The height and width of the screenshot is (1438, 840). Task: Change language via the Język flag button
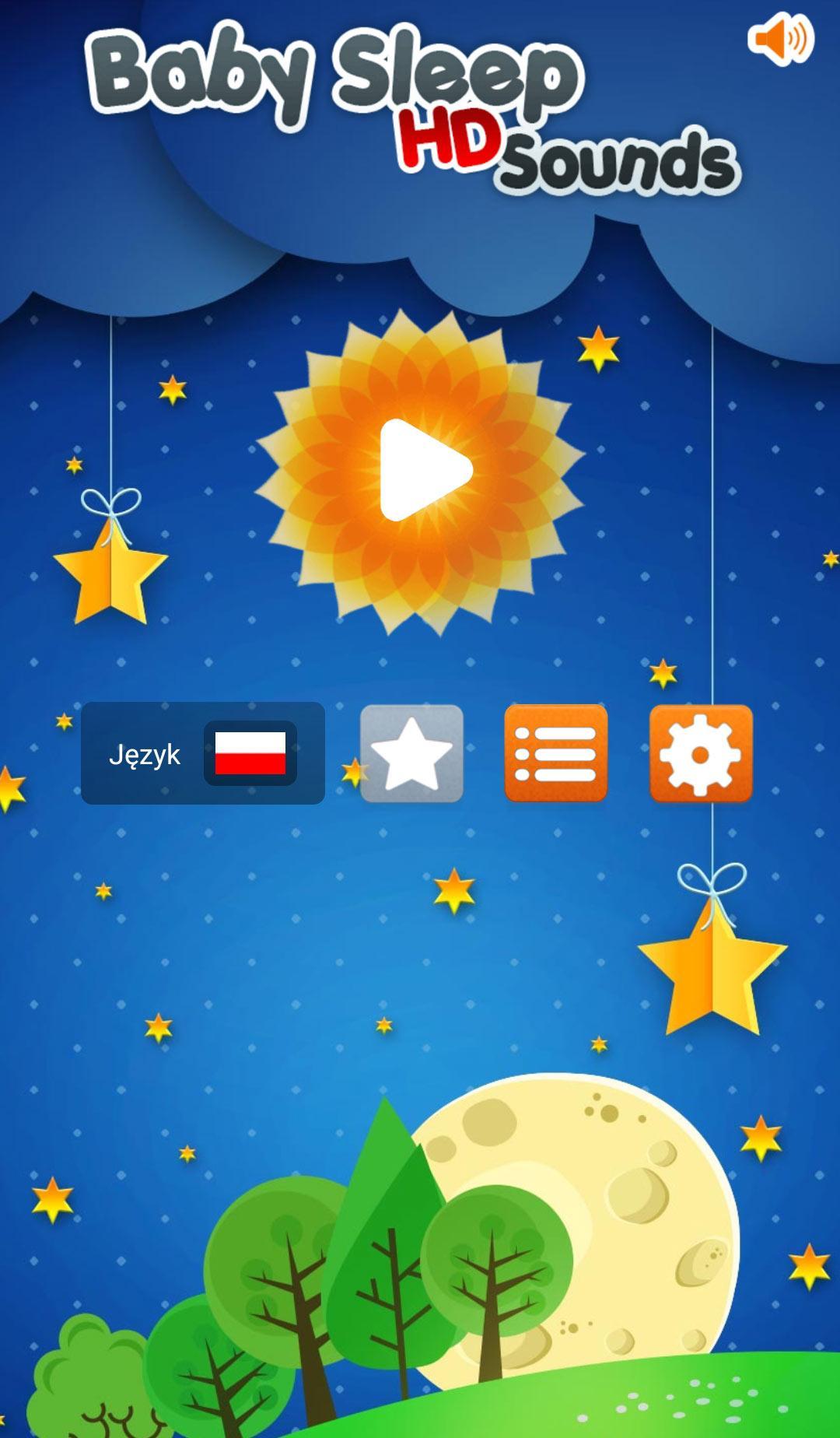(203, 753)
